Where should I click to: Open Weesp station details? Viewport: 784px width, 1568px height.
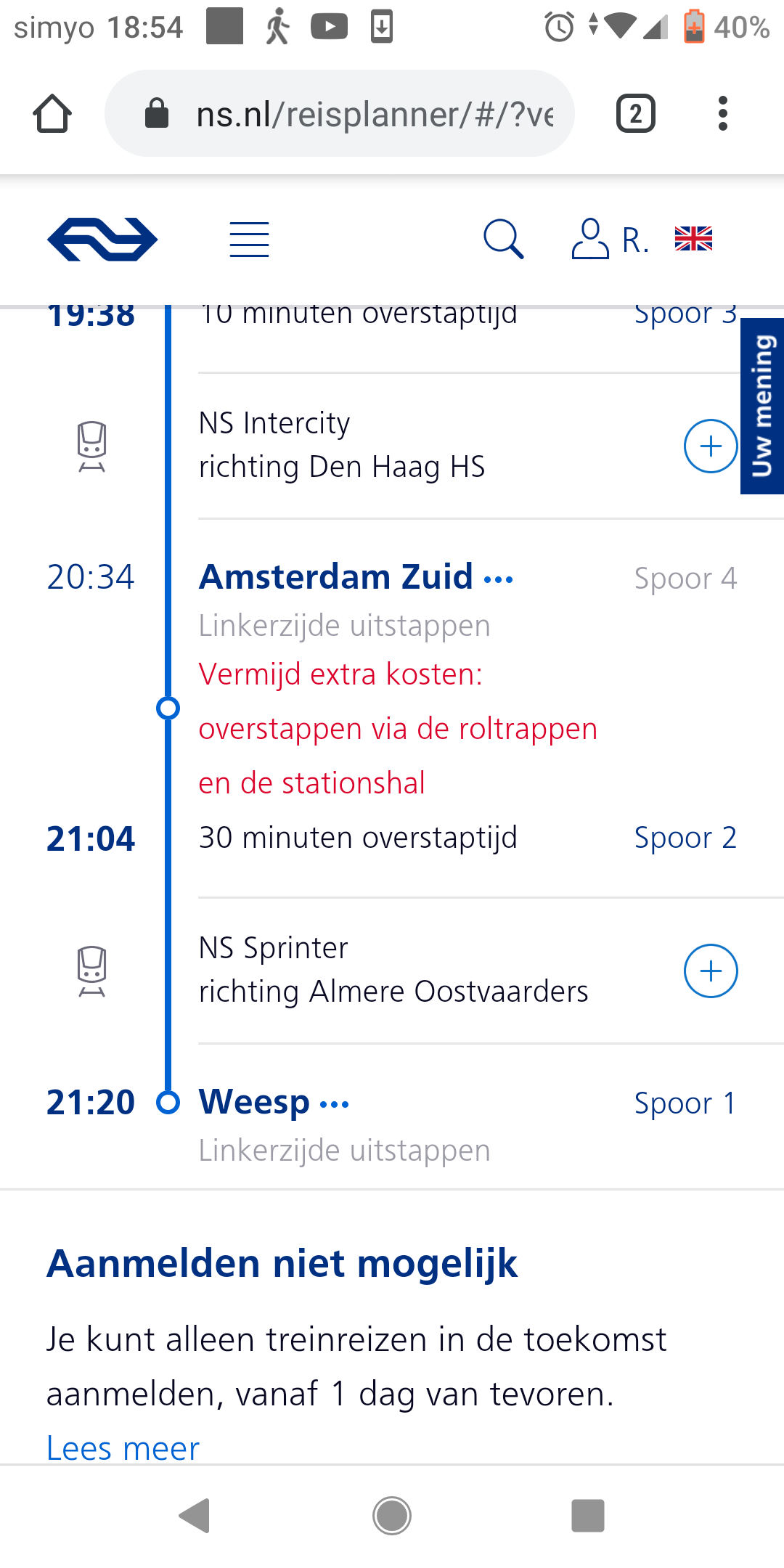click(x=274, y=1103)
